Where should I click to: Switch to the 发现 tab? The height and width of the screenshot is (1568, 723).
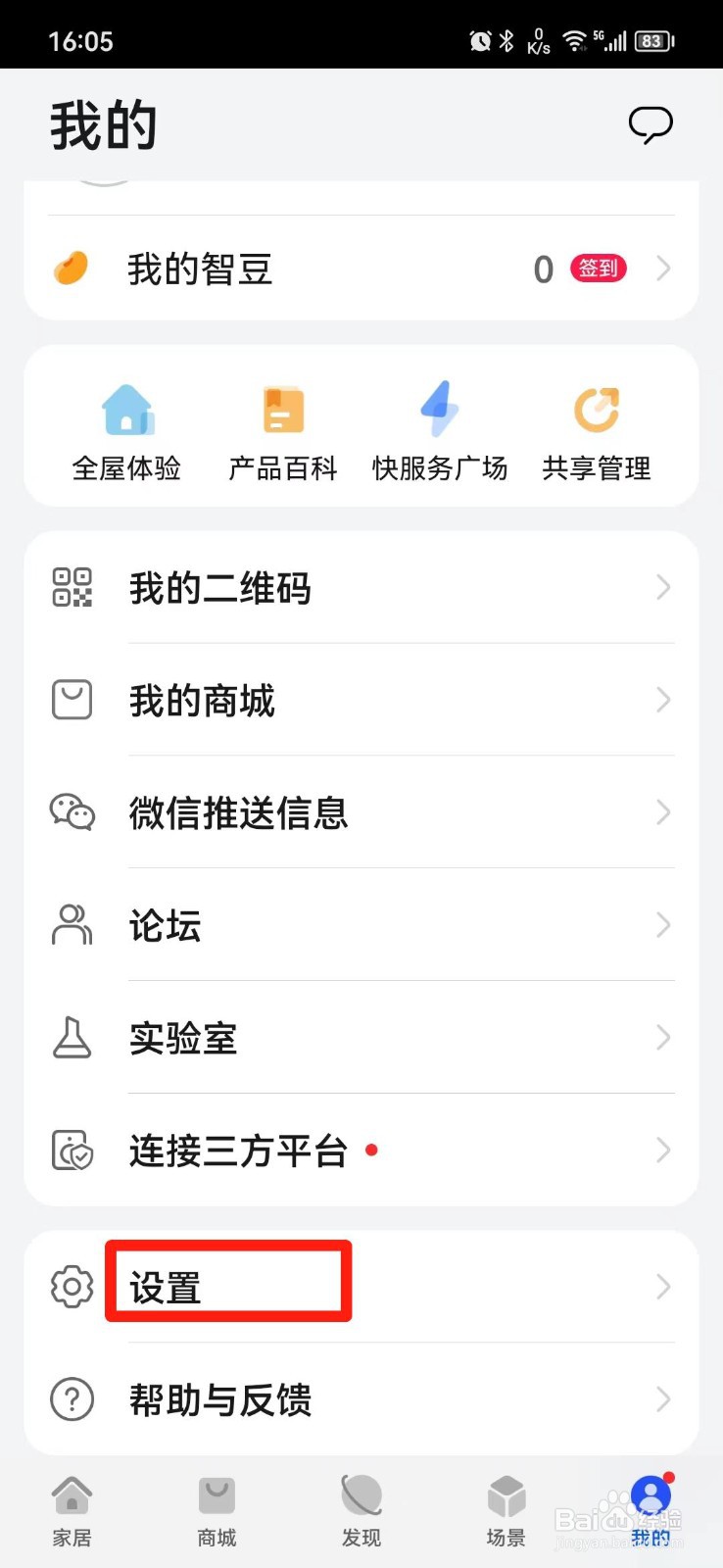click(361, 1512)
